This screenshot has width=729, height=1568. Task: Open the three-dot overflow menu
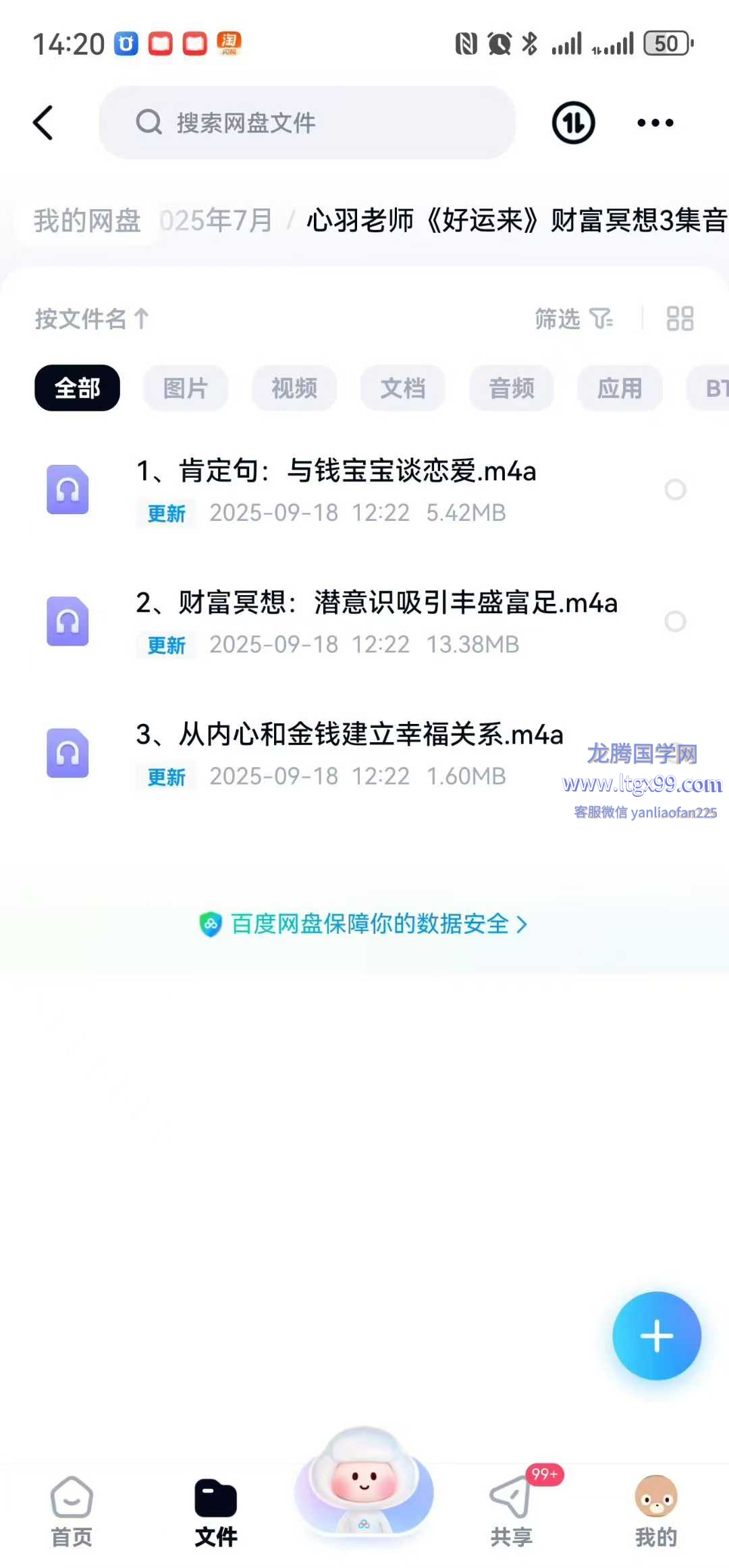pos(655,123)
